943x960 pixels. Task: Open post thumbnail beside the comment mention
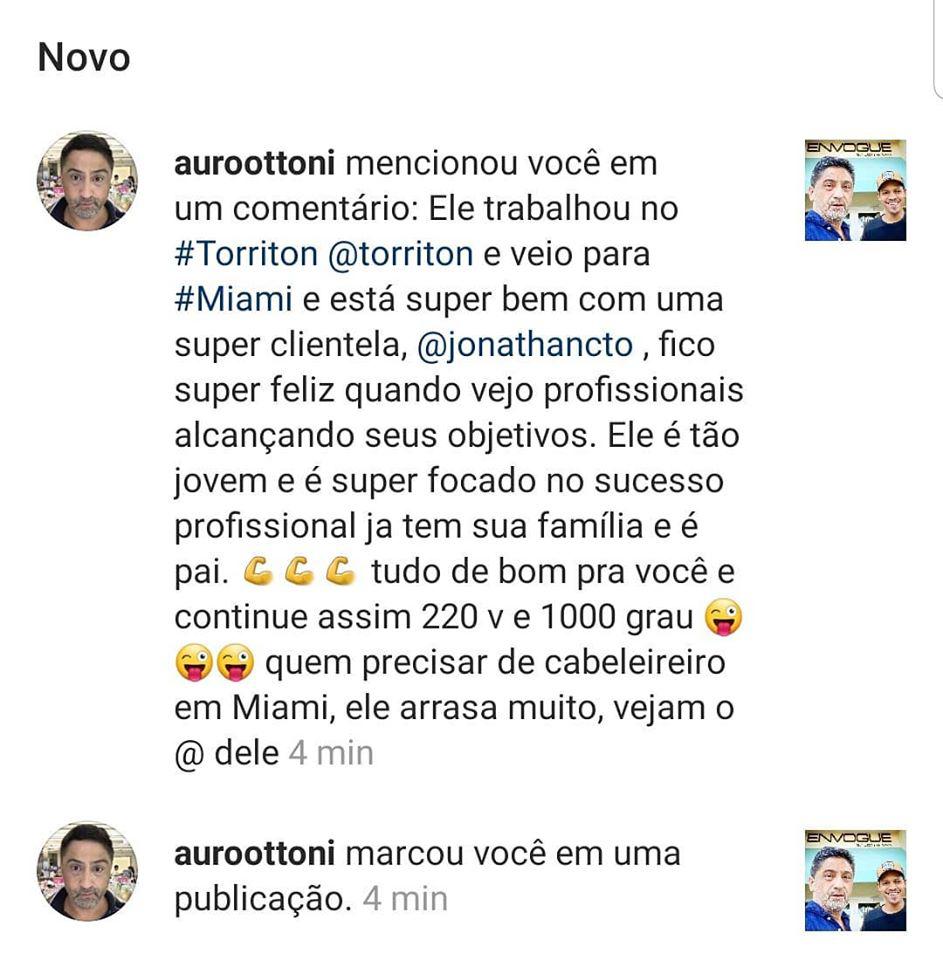click(x=855, y=190)
